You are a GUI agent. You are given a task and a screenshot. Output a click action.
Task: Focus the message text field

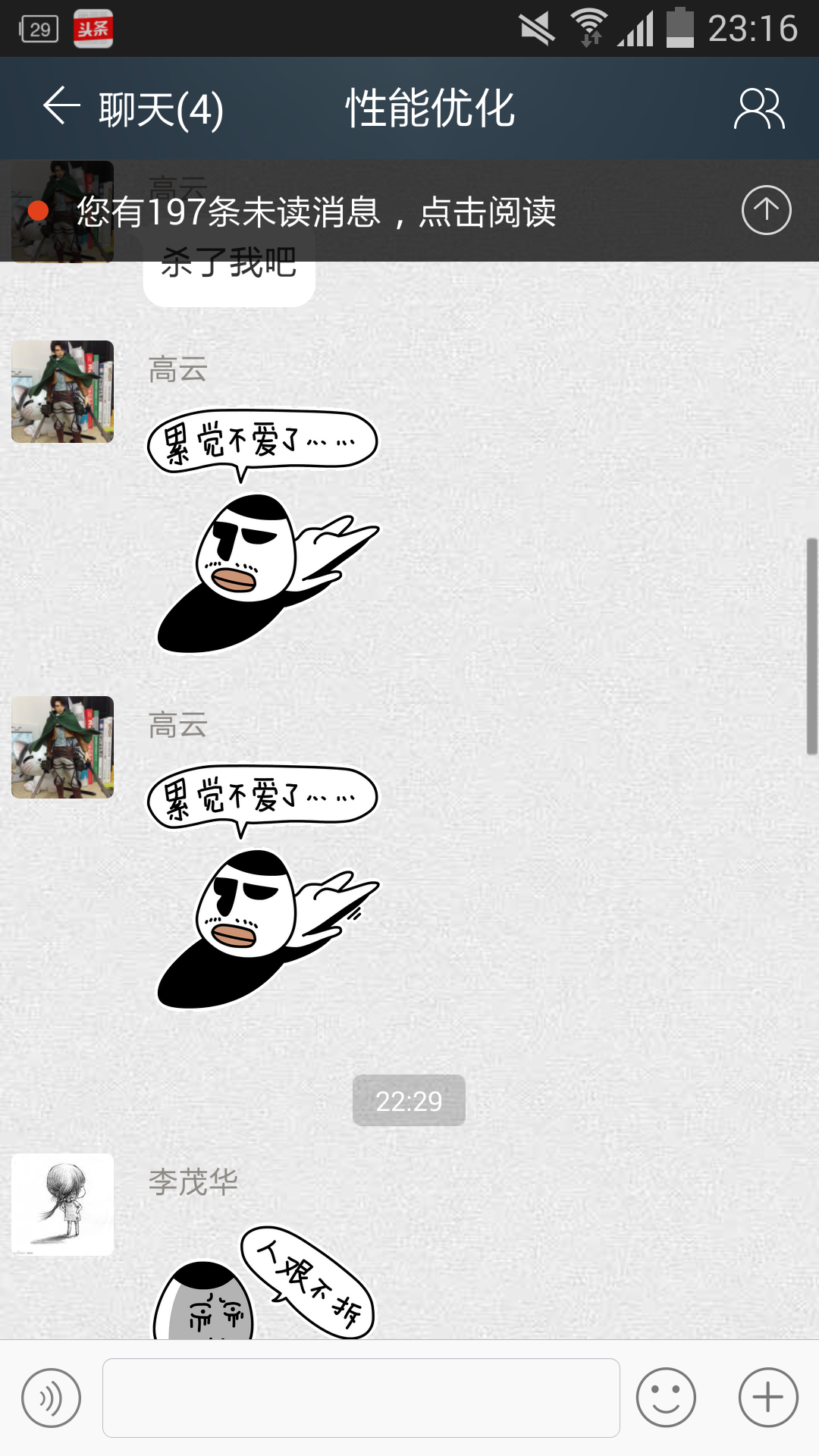tap(361, 1398)
